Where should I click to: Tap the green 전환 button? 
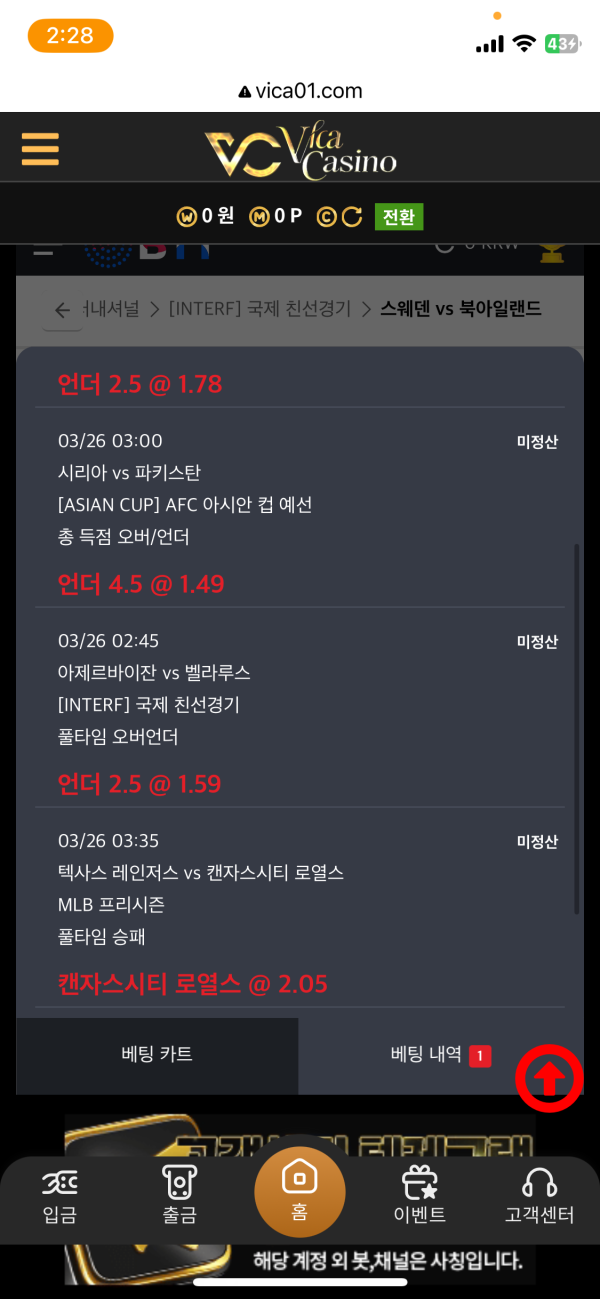pos(399,216)
